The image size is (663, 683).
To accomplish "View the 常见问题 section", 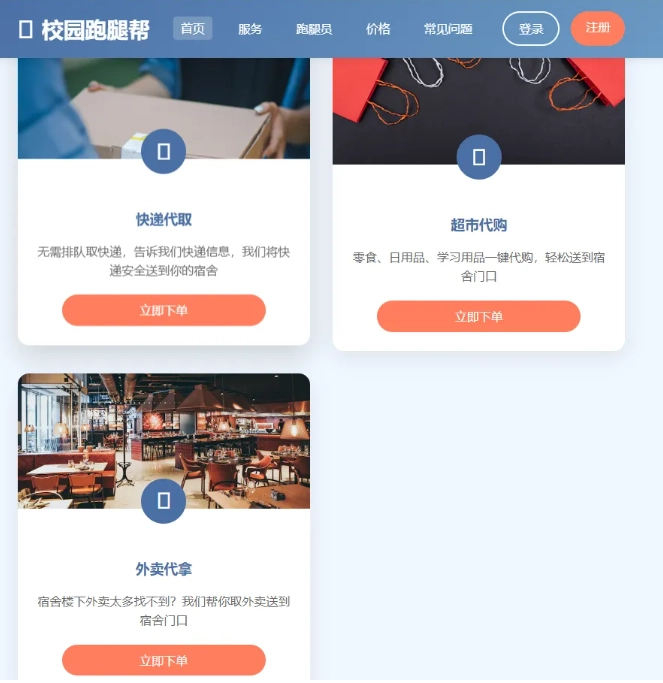I will tap(447, 29).
